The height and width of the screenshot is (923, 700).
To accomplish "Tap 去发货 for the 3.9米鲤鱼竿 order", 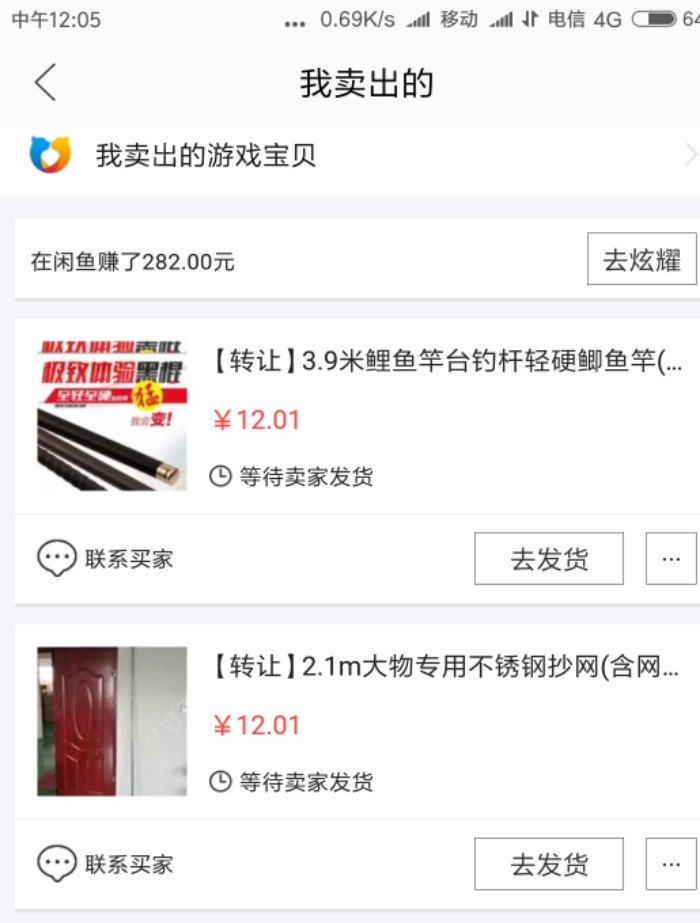I will click(x=549, y=559).
